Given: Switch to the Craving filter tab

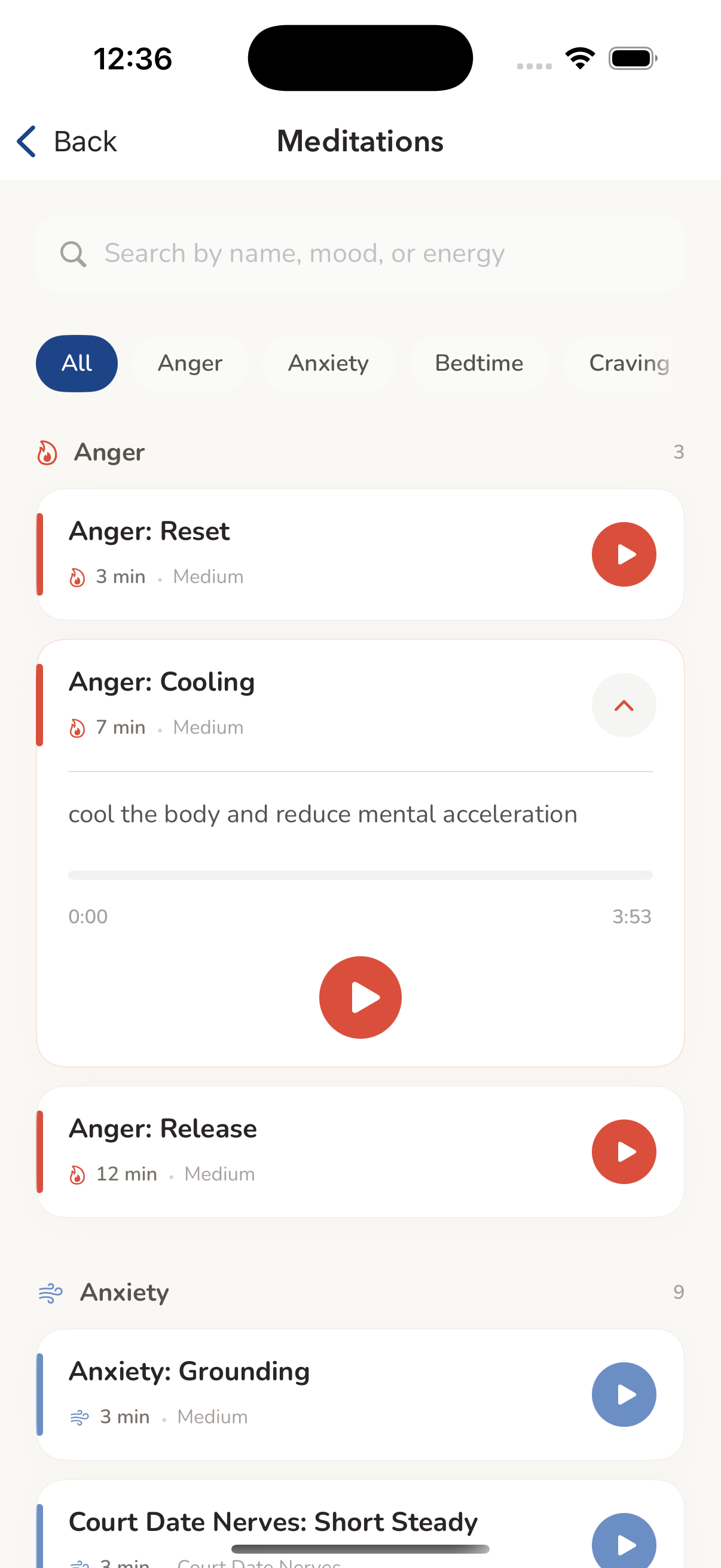Looking at the screenshot, I should [629, 363].
